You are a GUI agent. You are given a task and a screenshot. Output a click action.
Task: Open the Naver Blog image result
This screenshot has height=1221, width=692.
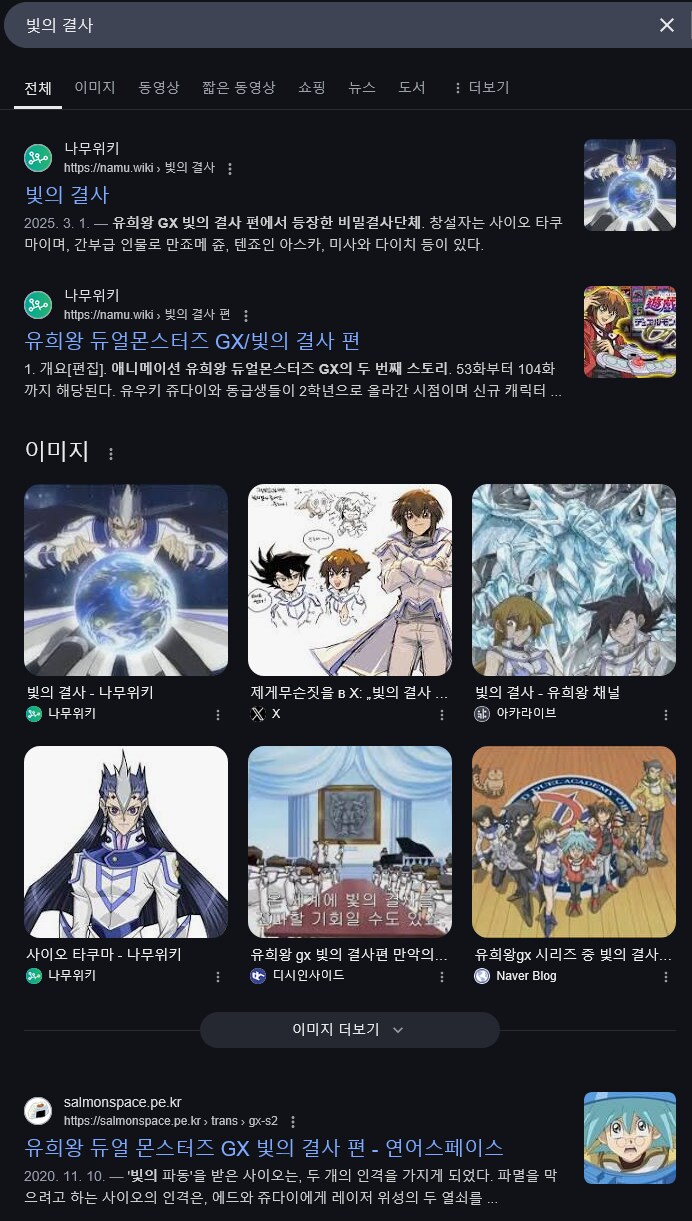574,842
